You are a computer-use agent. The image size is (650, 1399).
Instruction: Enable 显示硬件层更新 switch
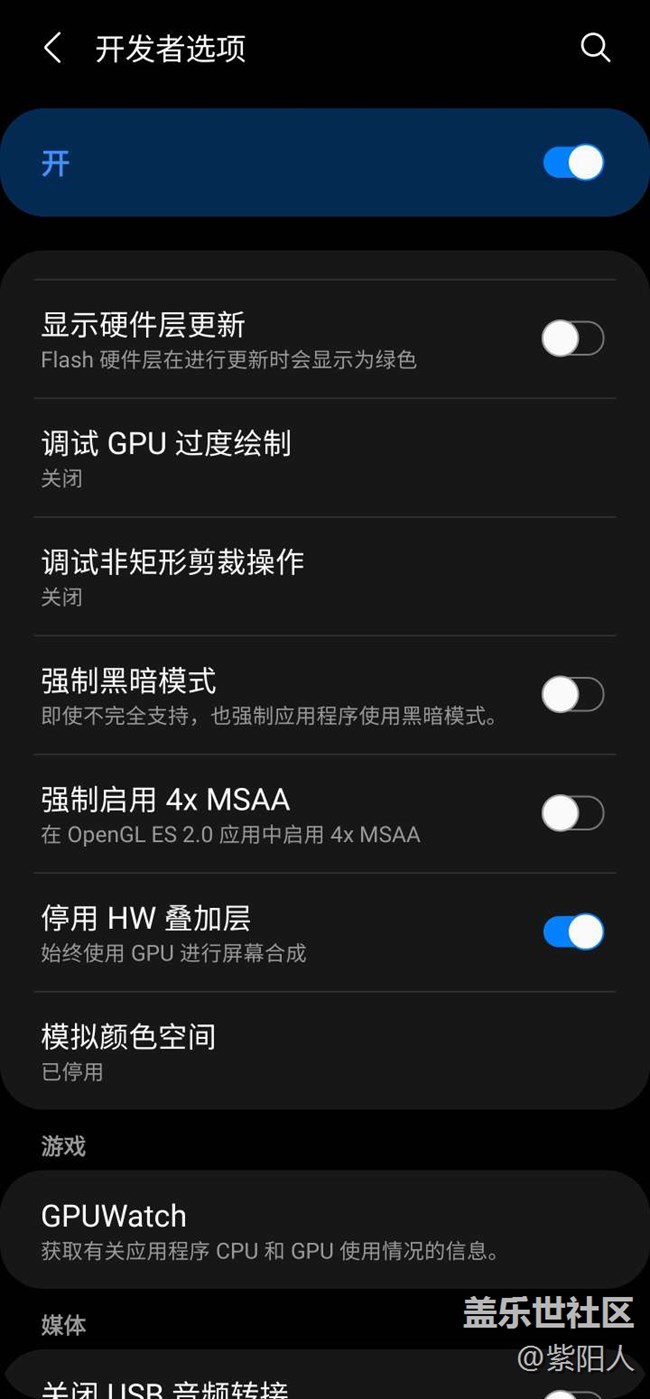click(x=573, y=339)
